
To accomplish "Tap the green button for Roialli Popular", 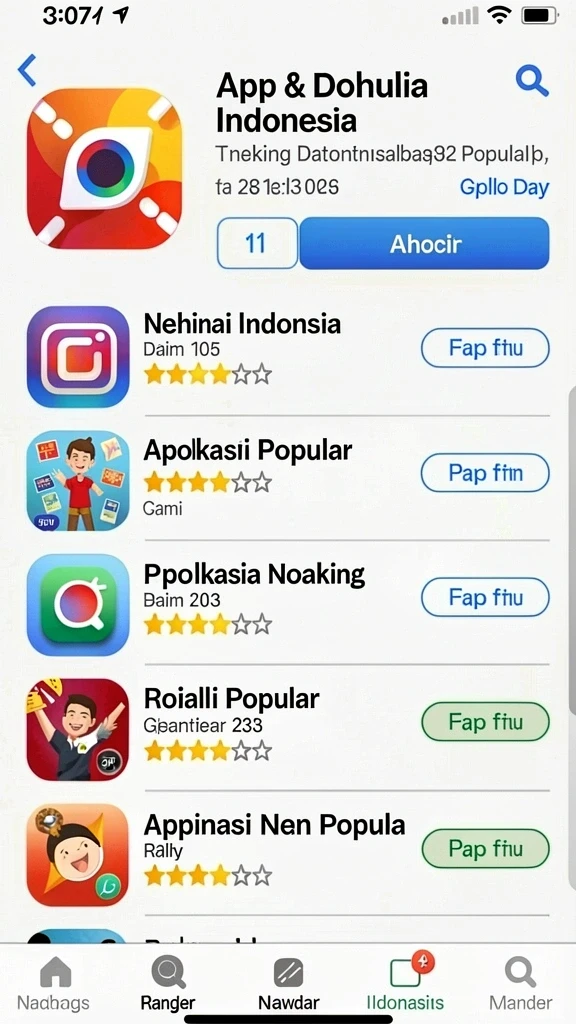I will (x=485, y=722).
